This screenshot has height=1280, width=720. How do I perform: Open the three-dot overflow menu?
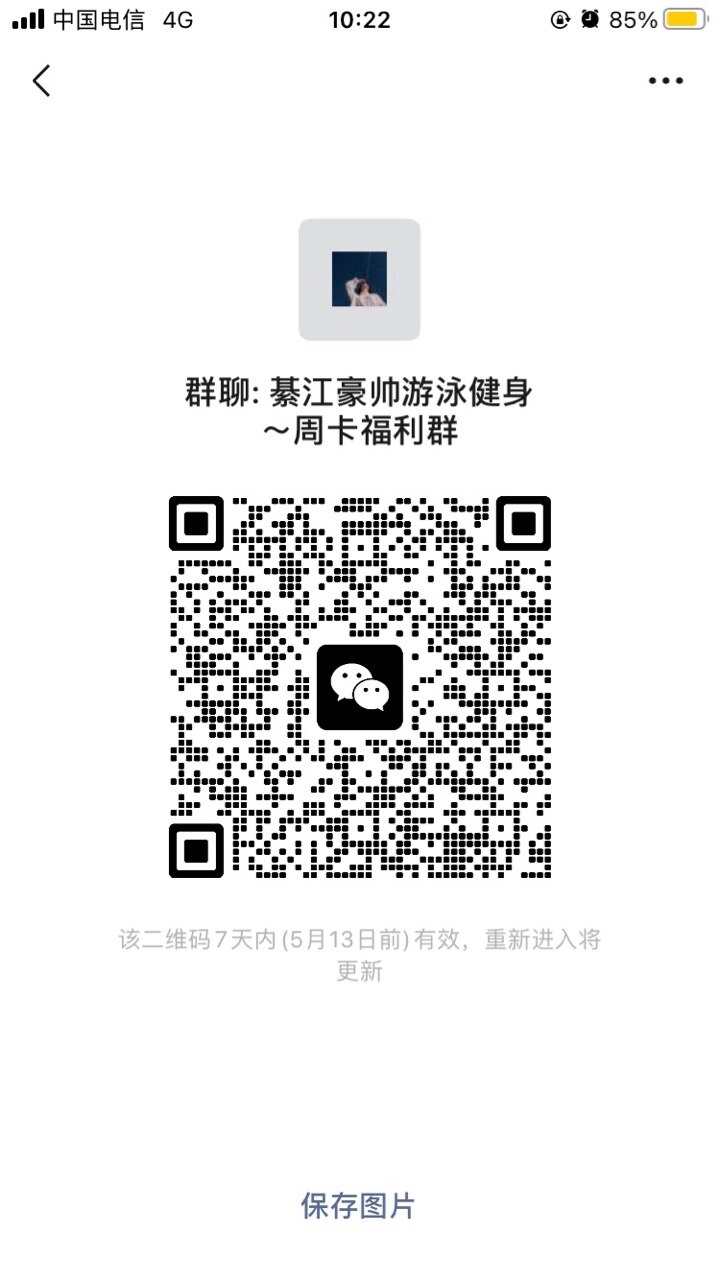pos(665,81)
